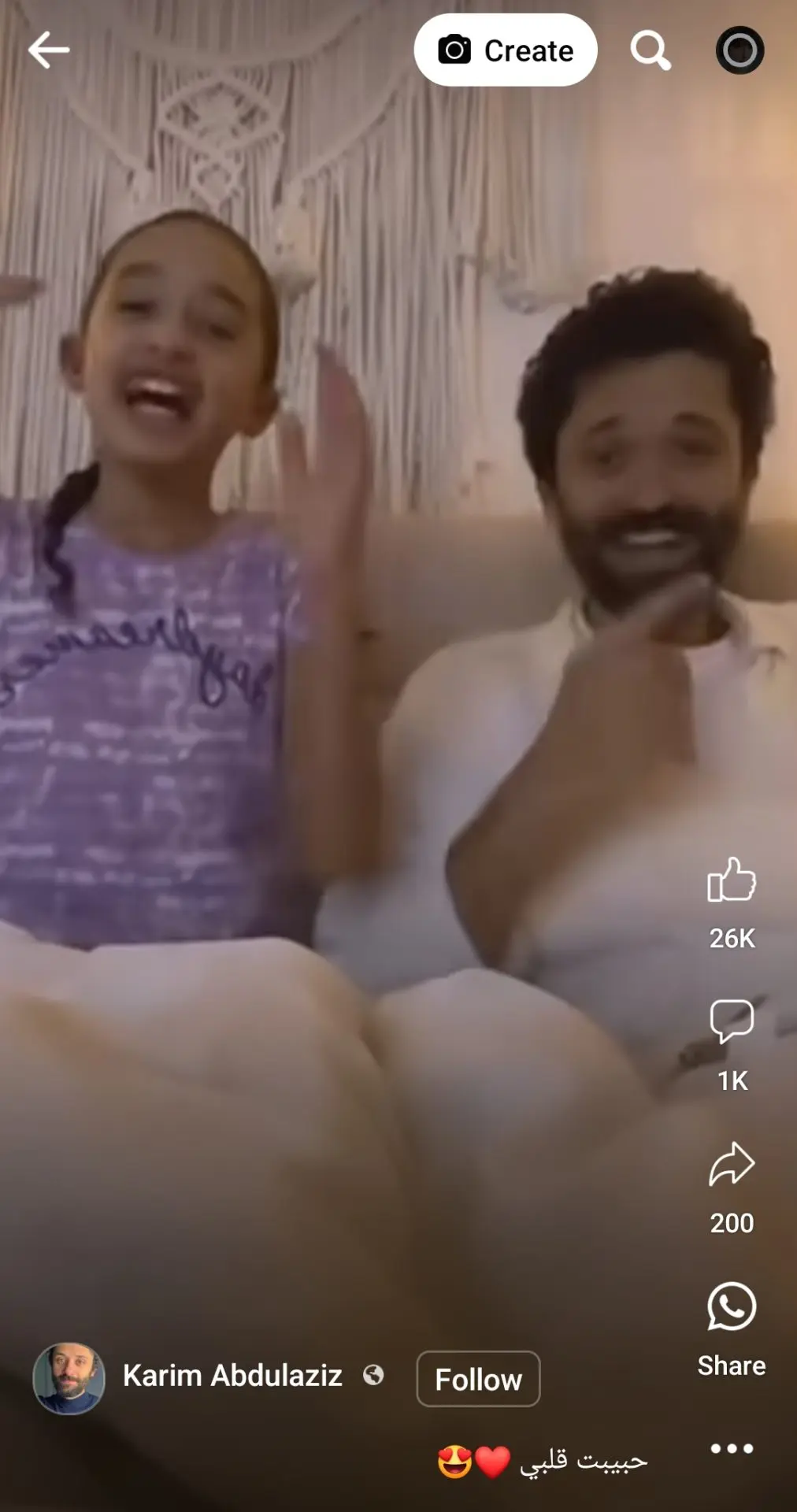797x1512 pixels.
Task: Follow Karim Abdulaziz
Action: coord(478,1379)
